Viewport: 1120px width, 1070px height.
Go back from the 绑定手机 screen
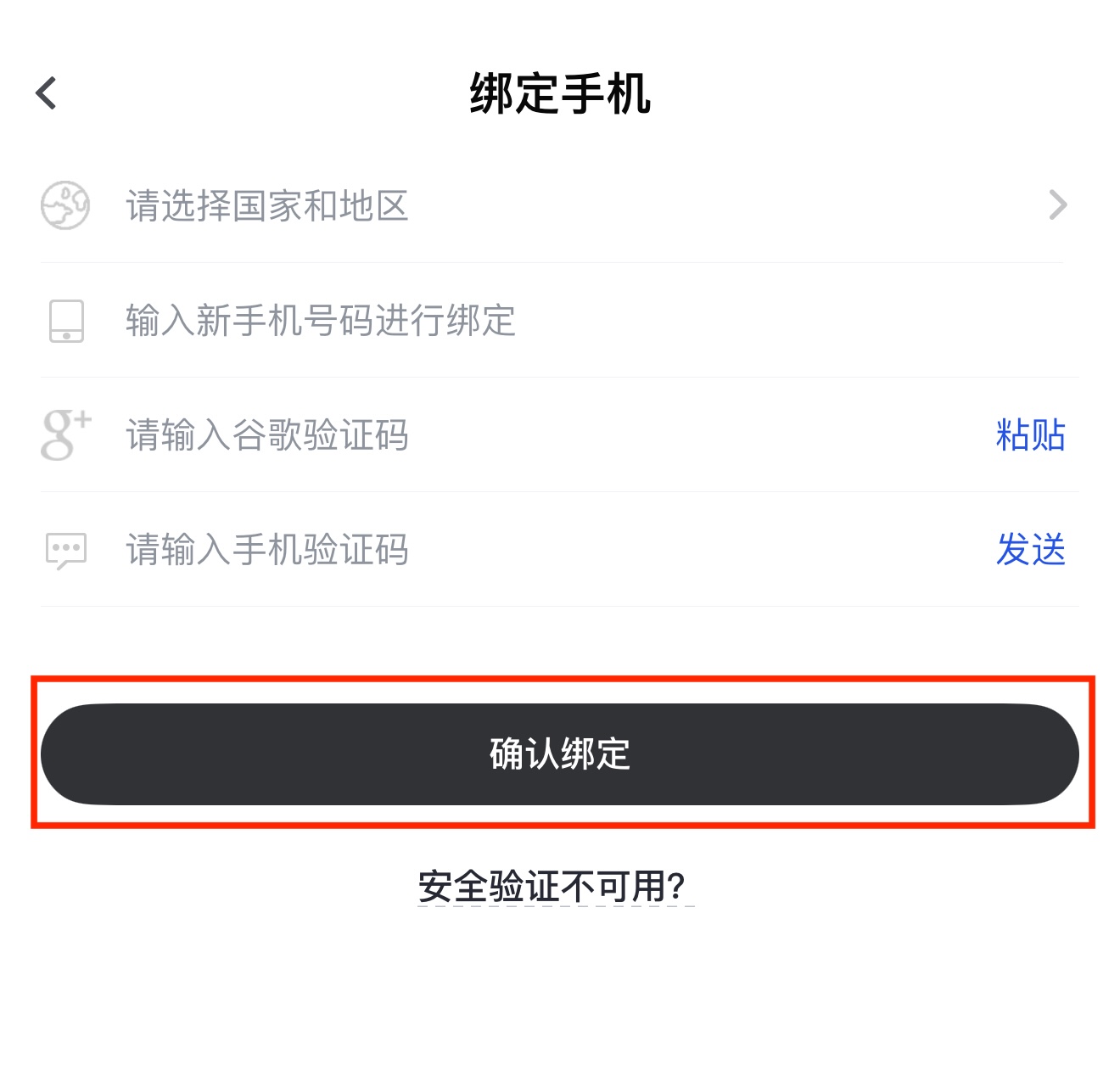[x=47, y=92]
